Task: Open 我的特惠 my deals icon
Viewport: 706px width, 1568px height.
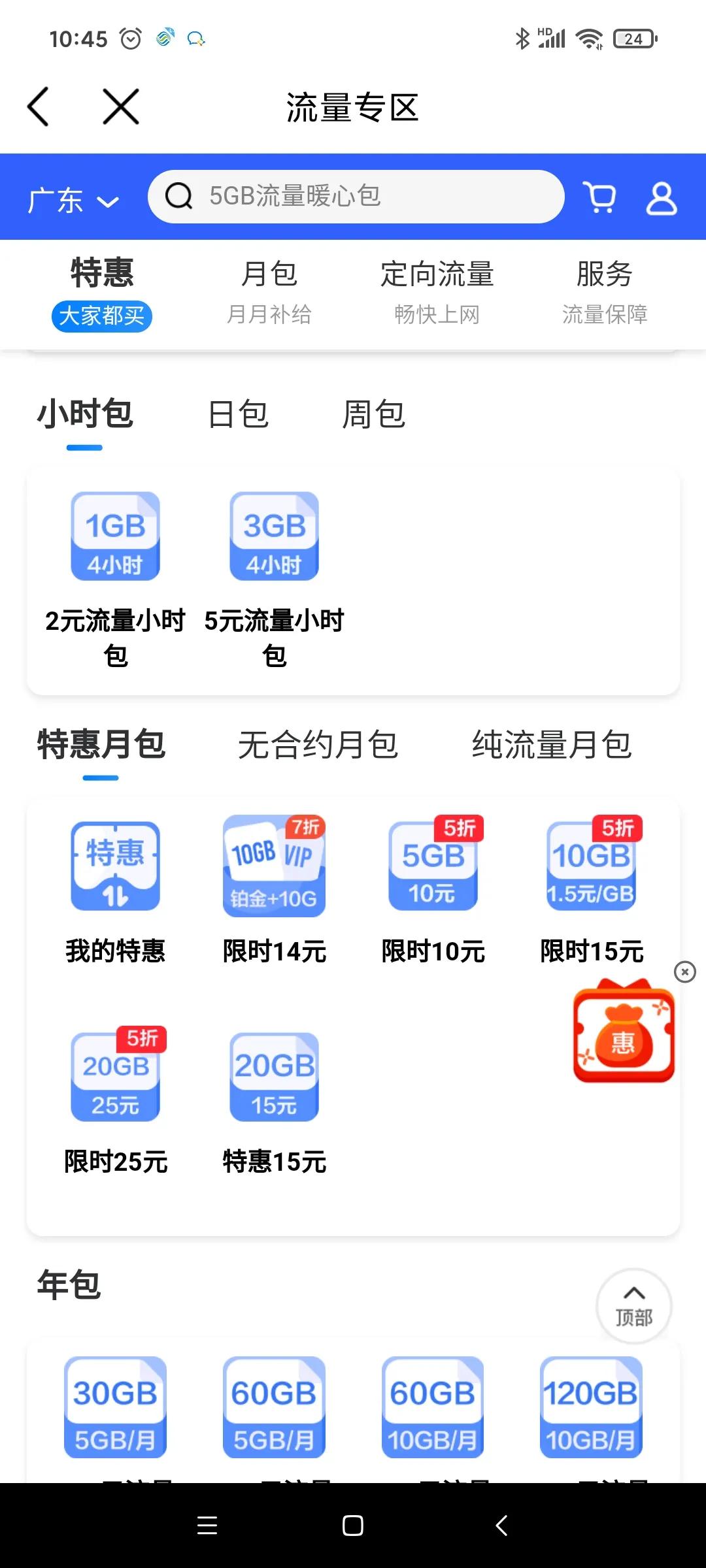Action: [115, 866]
